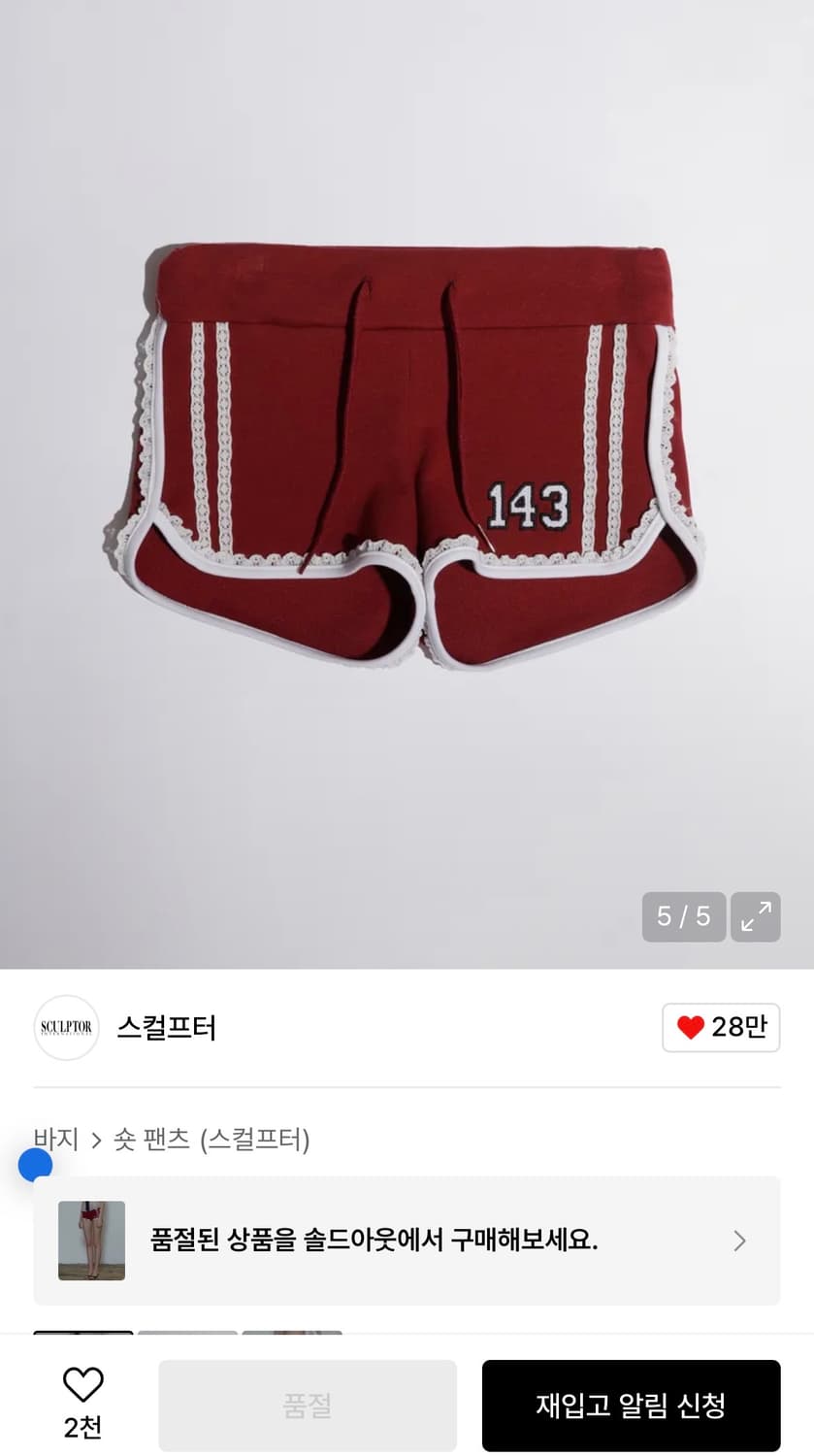Open the 숏 팬츠 (스컬프터) category
The height and width of the screenshot is (1456, 814).
click(212, 1142)
